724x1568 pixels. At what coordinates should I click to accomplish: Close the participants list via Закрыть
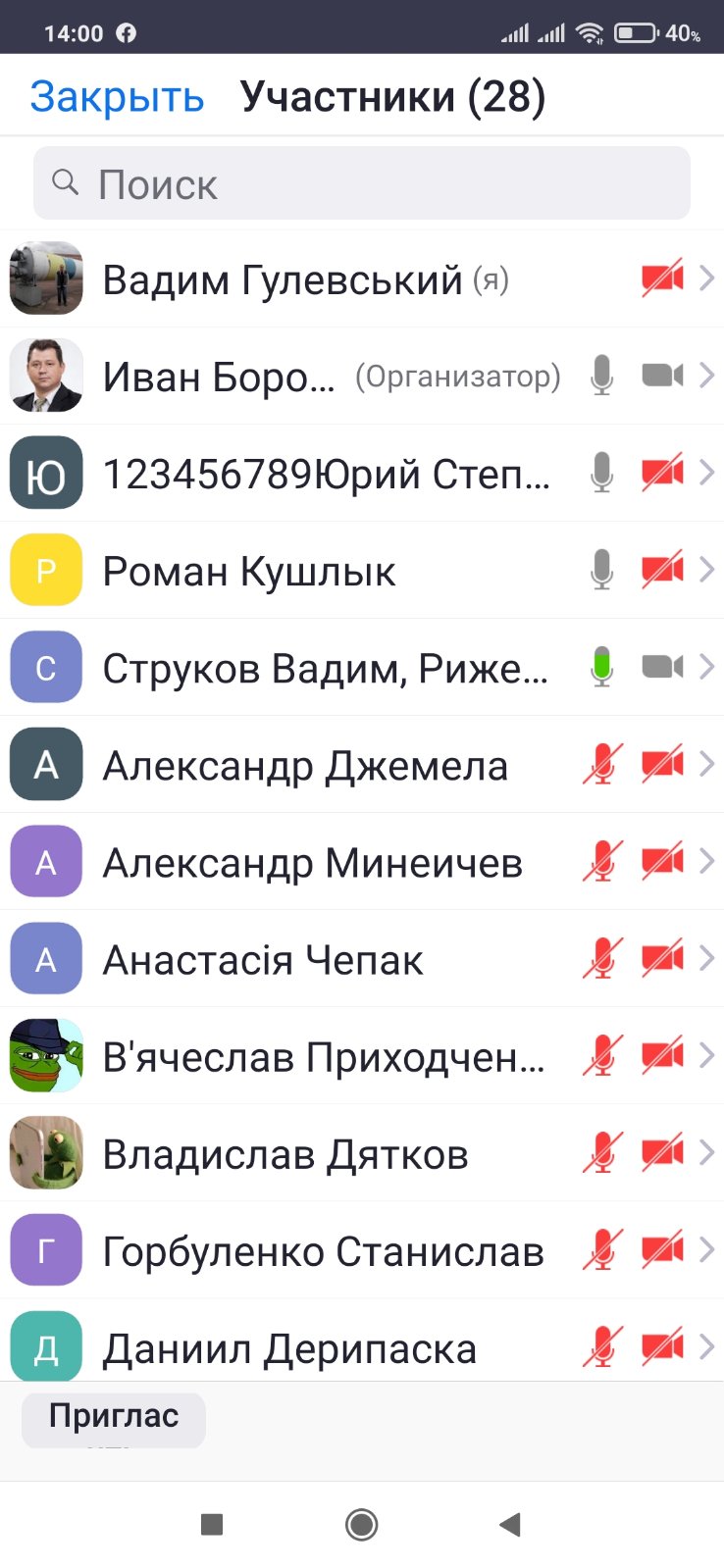tap(117, 96)
